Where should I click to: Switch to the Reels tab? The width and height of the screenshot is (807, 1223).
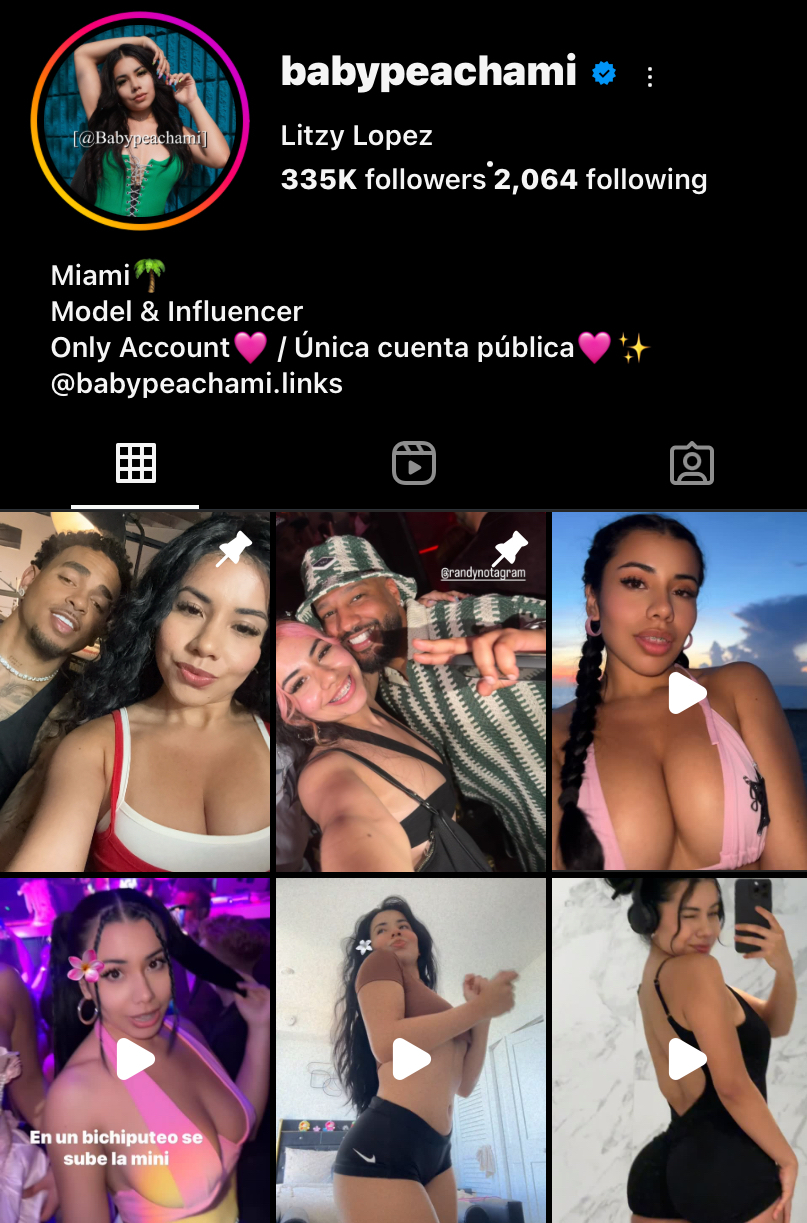click(413, 464)
